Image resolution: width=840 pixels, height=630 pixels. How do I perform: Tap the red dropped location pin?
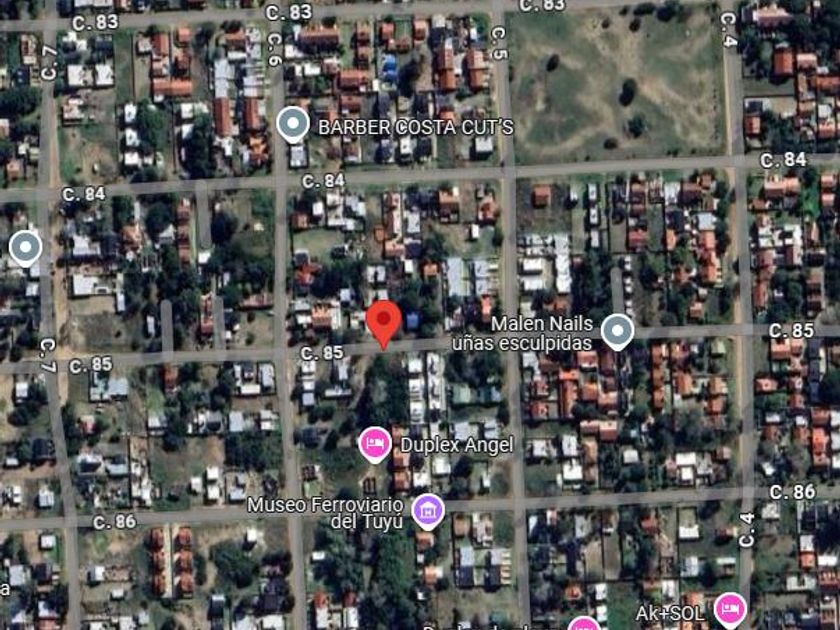(x=384, y=322)
